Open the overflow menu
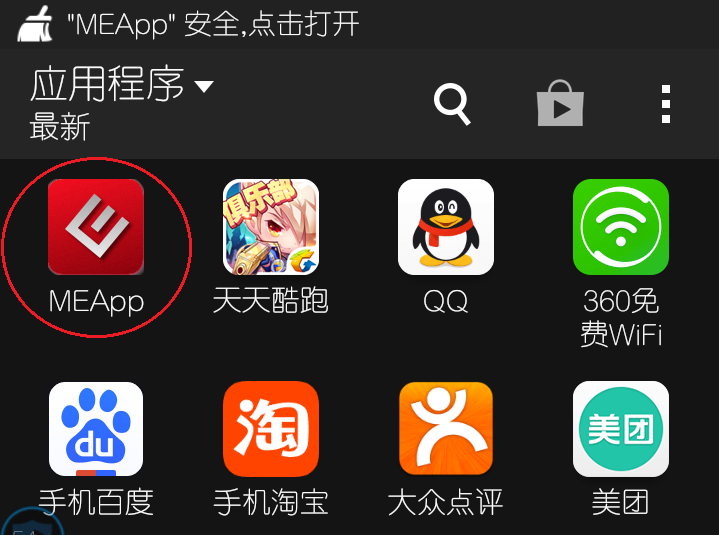719x535 pixels. (x=666, y=104)
